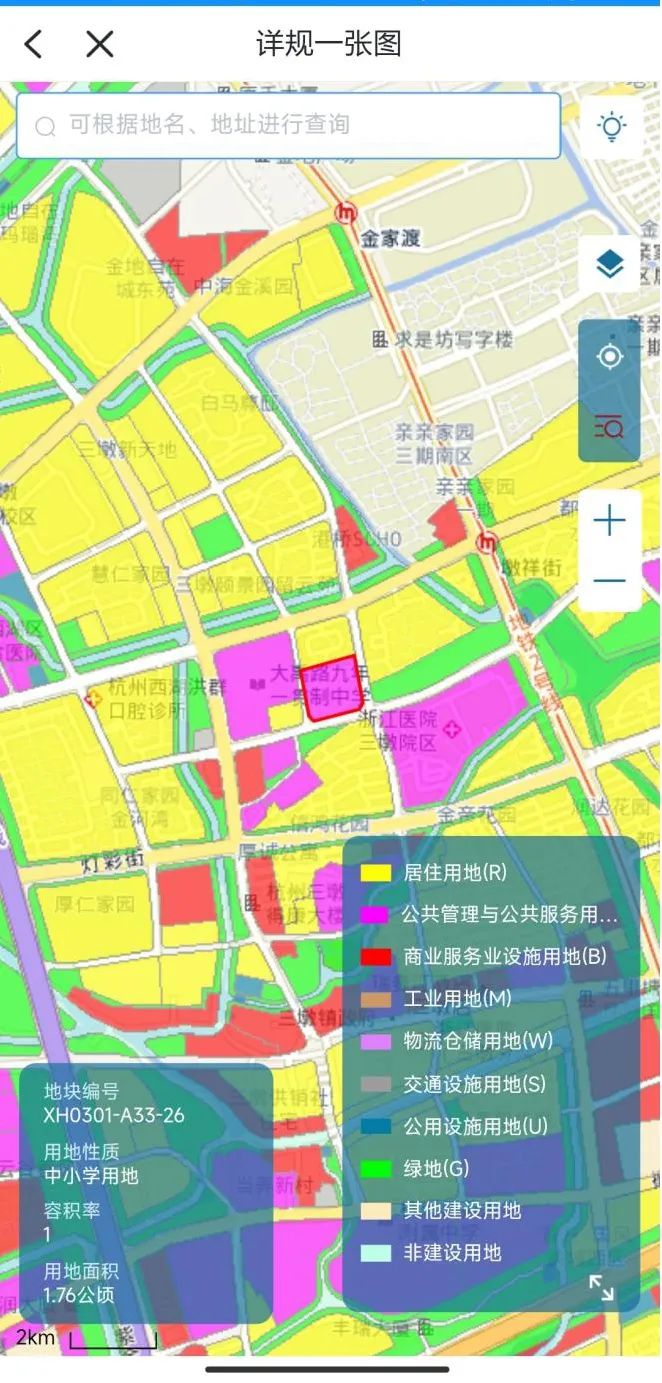The image size is (662, 1383).
Task: Go back using the arrow icon
Action: point(33,44)
